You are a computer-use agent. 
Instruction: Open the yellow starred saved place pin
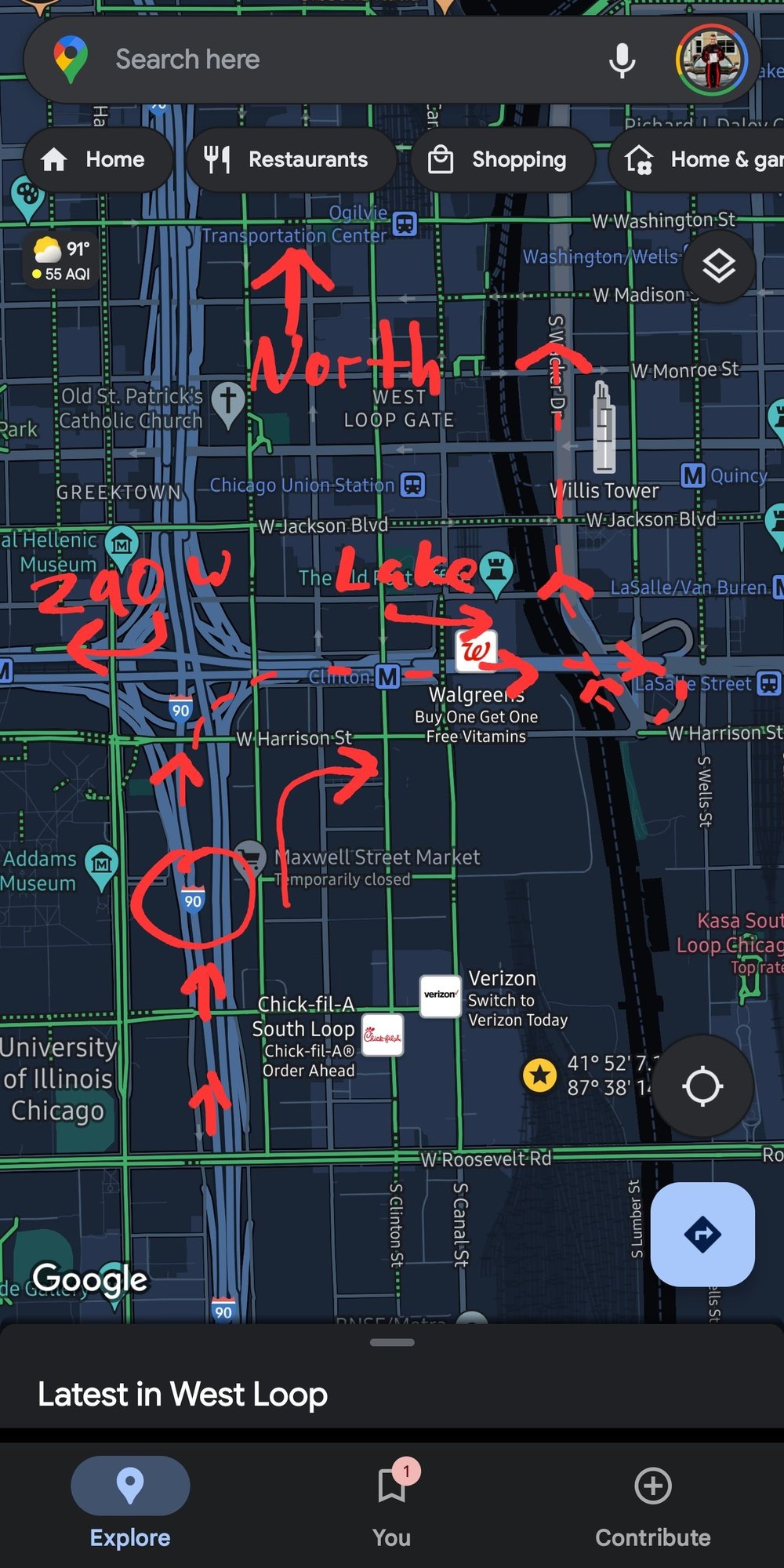pyautogui.click(x=539, y=1075)
